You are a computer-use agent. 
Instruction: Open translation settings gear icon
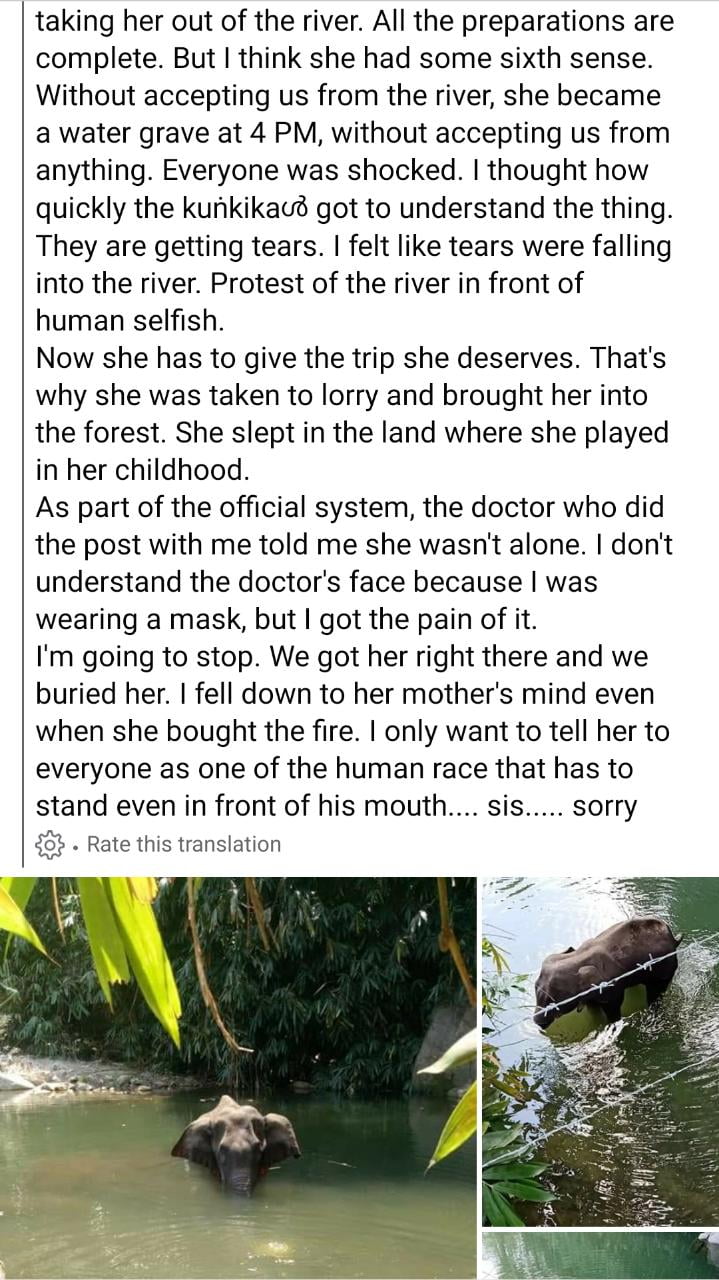coord(49,845)
